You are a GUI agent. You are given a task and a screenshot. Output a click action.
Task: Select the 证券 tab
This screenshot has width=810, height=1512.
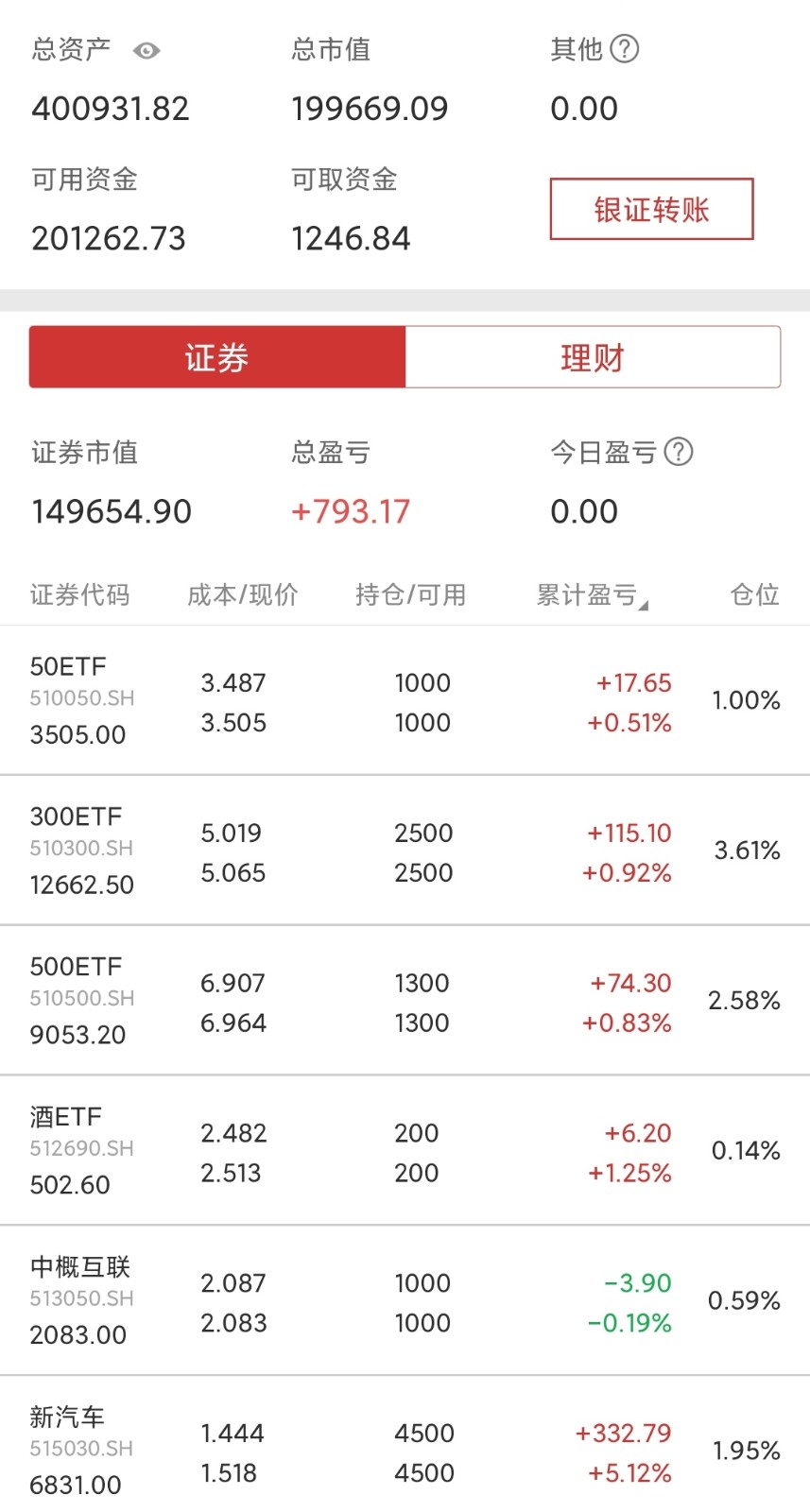click(217, 357)
